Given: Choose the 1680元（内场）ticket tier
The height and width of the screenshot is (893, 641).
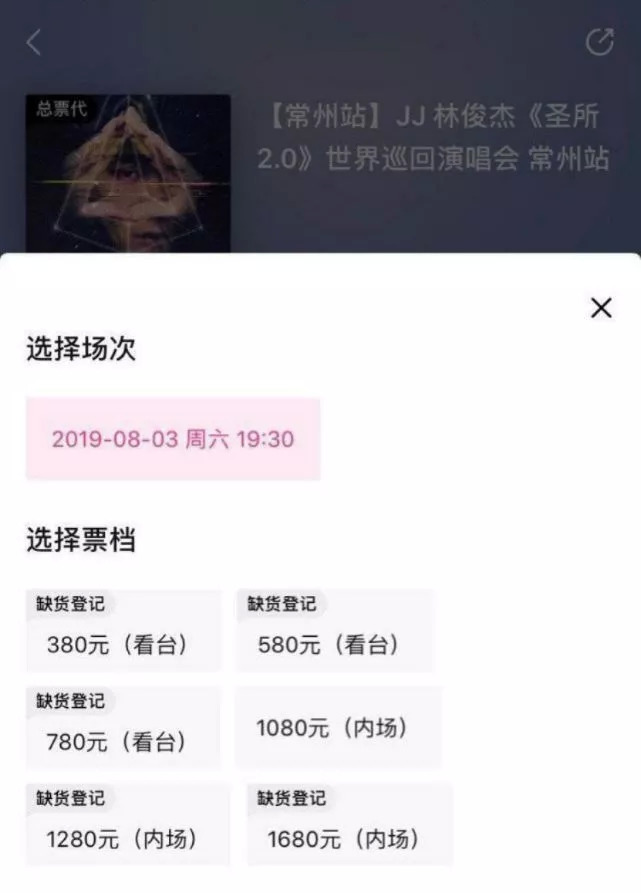Looking at the screenshot, I should point(349,828).
